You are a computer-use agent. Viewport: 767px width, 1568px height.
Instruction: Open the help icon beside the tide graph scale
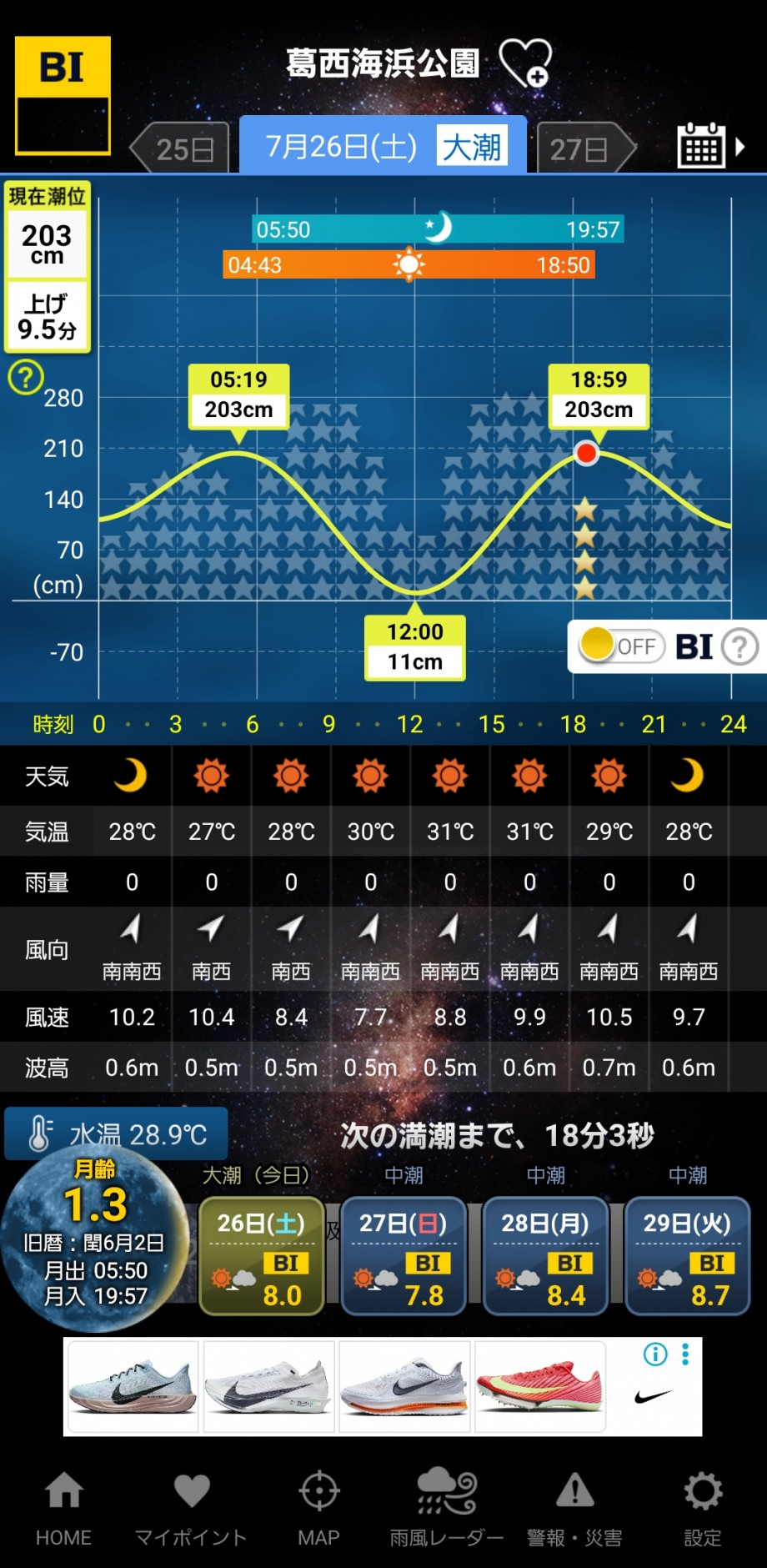tap(26, 378)
